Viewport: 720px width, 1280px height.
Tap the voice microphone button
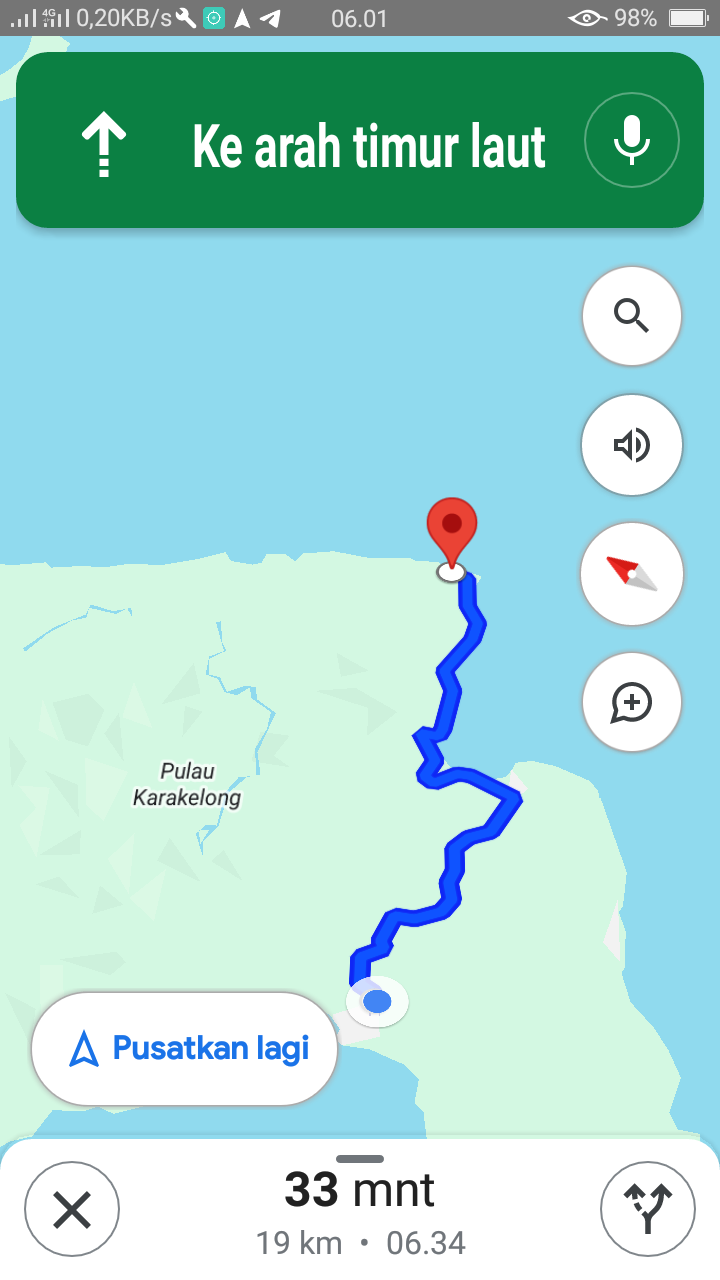[632, 140]
